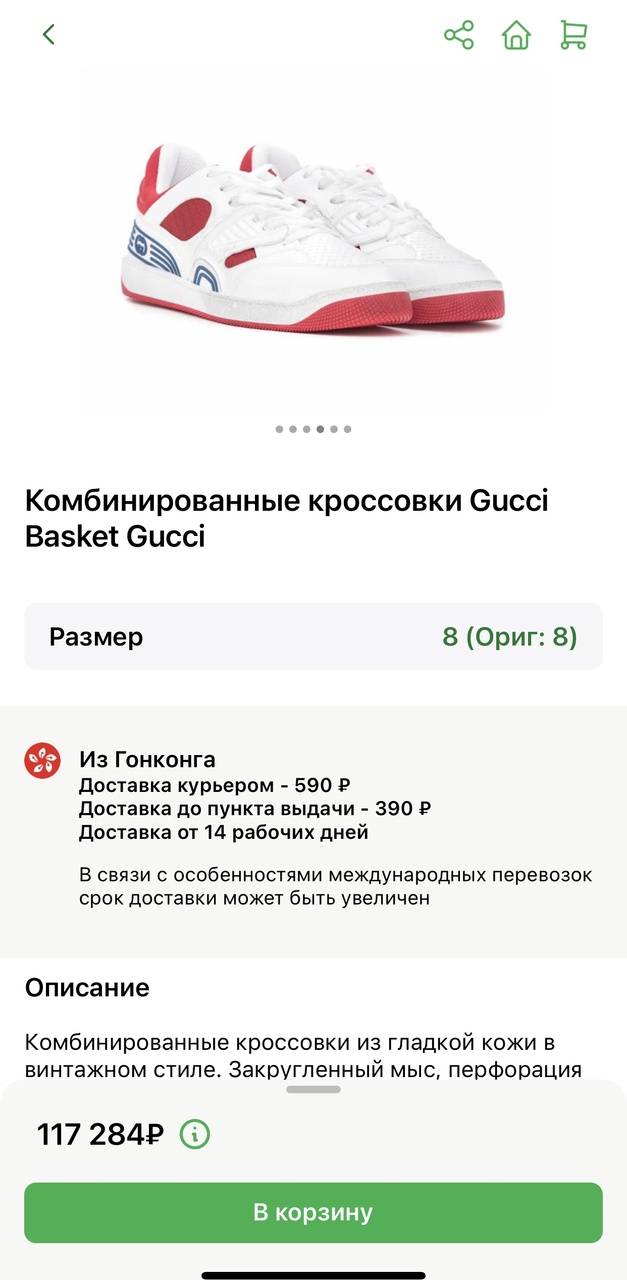
Task: Tap the image gallery page indicator dots
Action: coord(313,429)
